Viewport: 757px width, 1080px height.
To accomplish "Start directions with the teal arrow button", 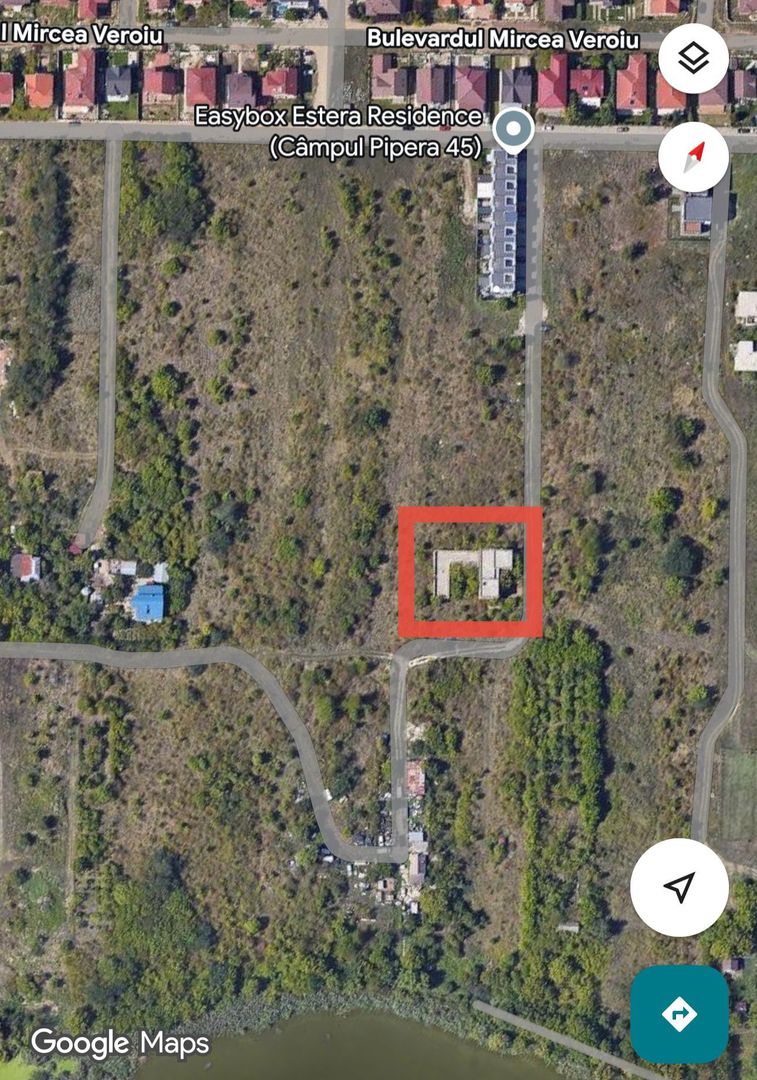I will (x=679, y=1014).
